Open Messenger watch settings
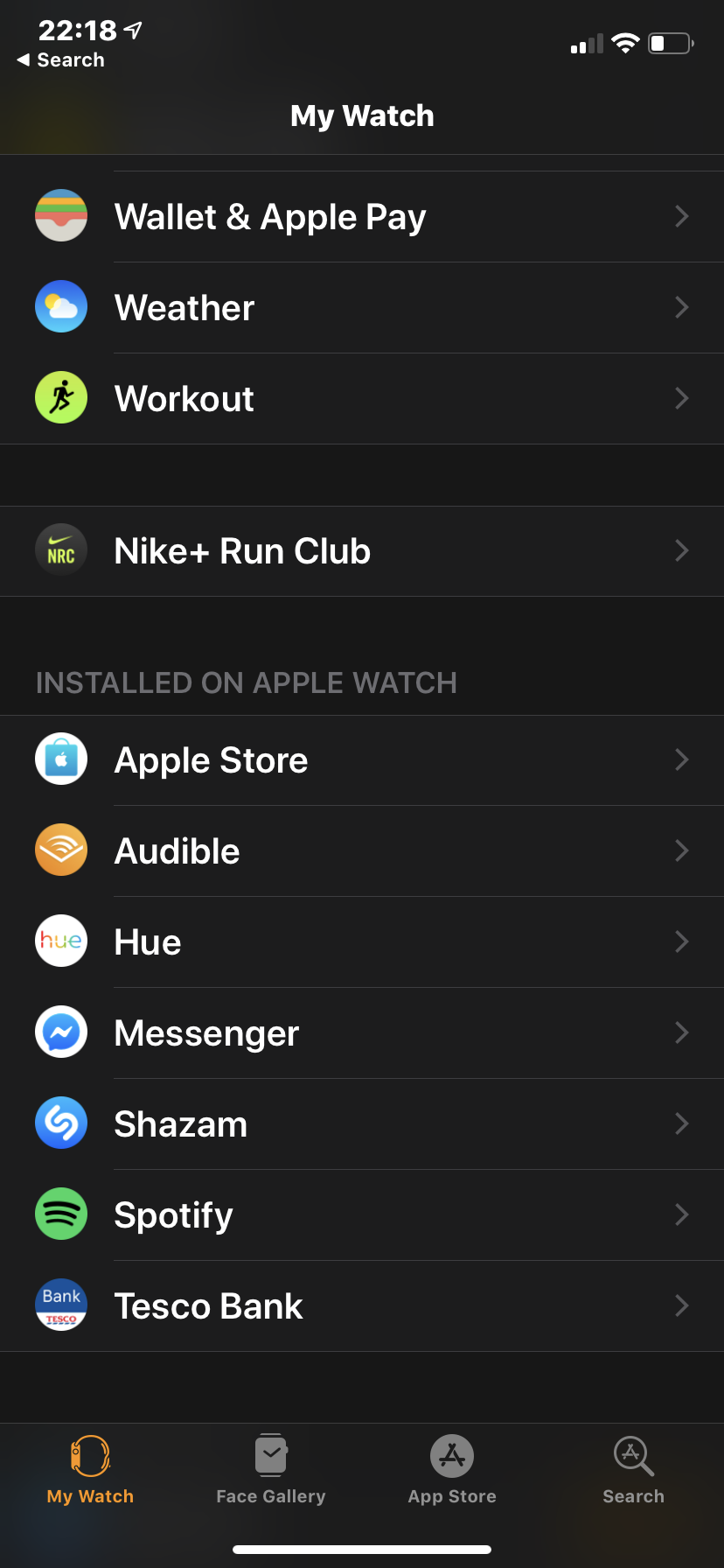The height and width of the screenshot is (1568, 724). click(x=362, y=1033)
